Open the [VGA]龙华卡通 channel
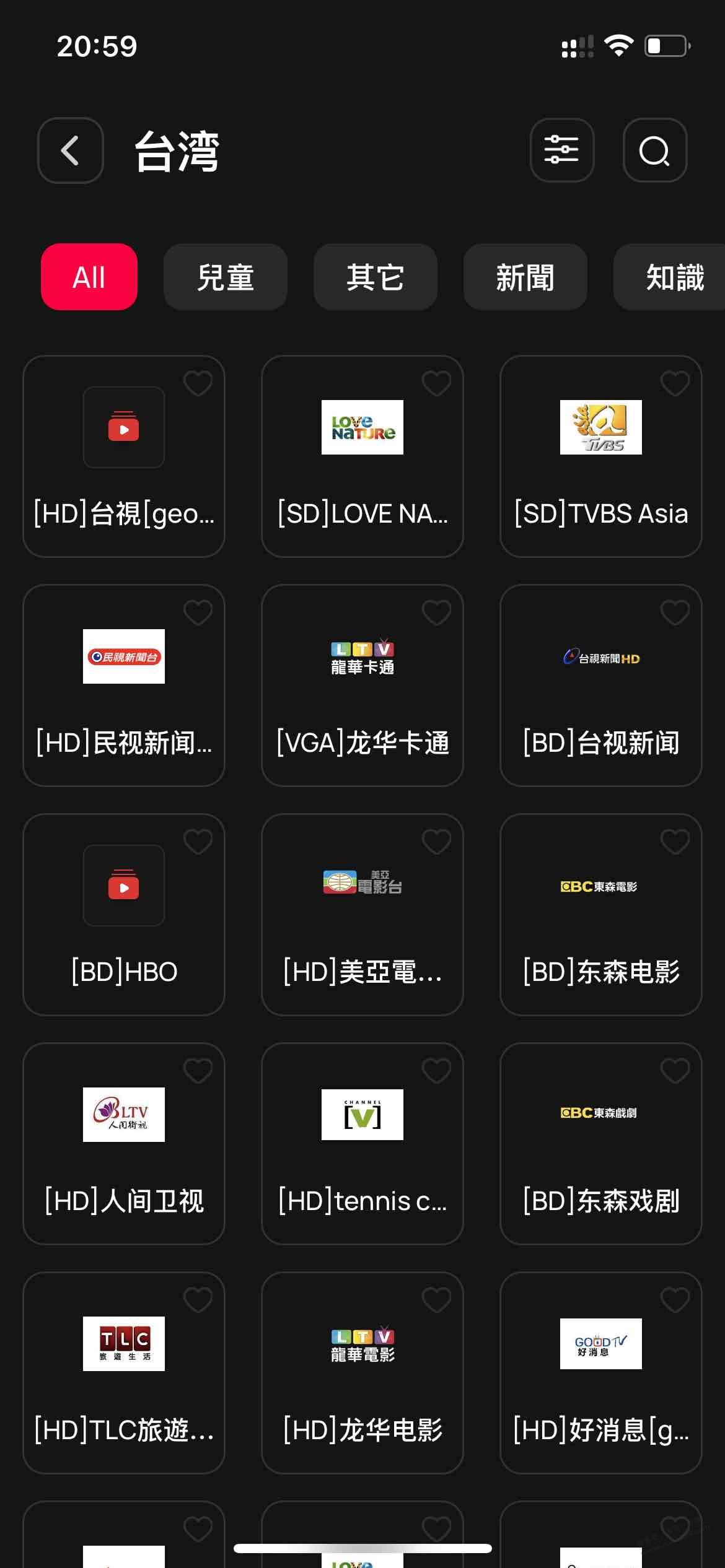Viewport: 725px width, 1568px height. coord(362,686)
